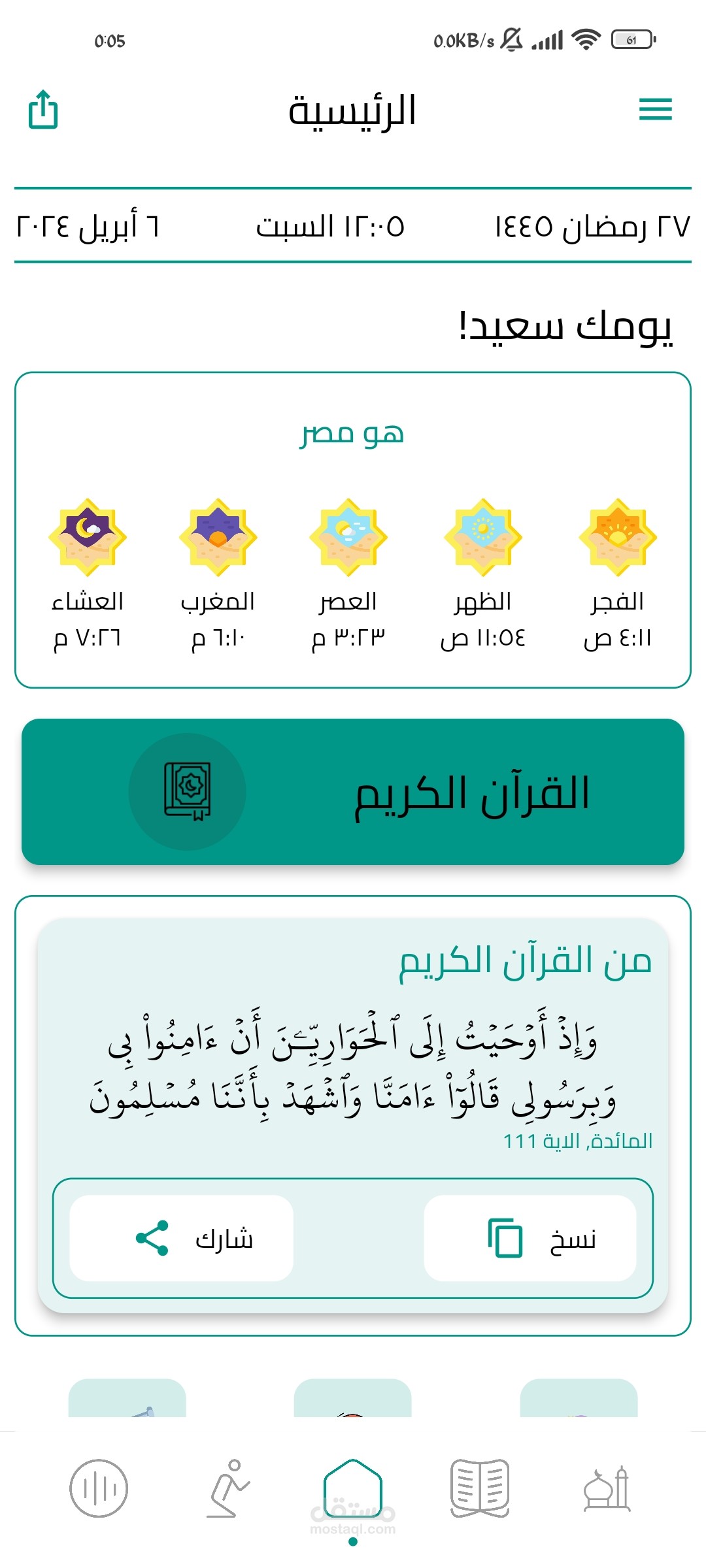Viewport: 706px width, 1568px height.
Task: Copy the verse with نسخ
Action: (x=530, y=1238)
